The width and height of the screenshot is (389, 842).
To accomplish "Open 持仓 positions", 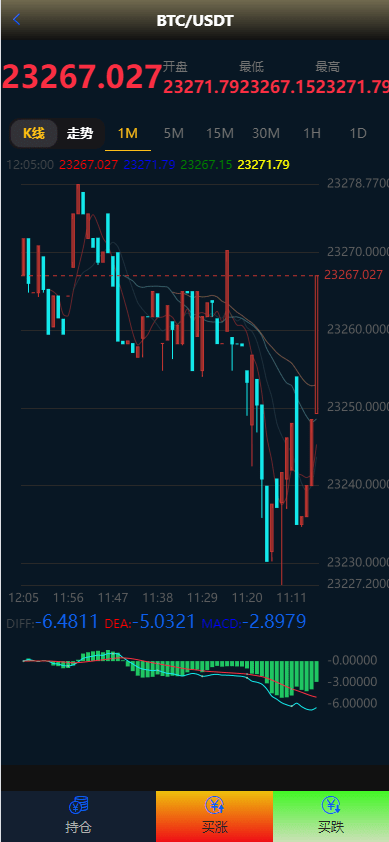I will click(x=78, y=816).
